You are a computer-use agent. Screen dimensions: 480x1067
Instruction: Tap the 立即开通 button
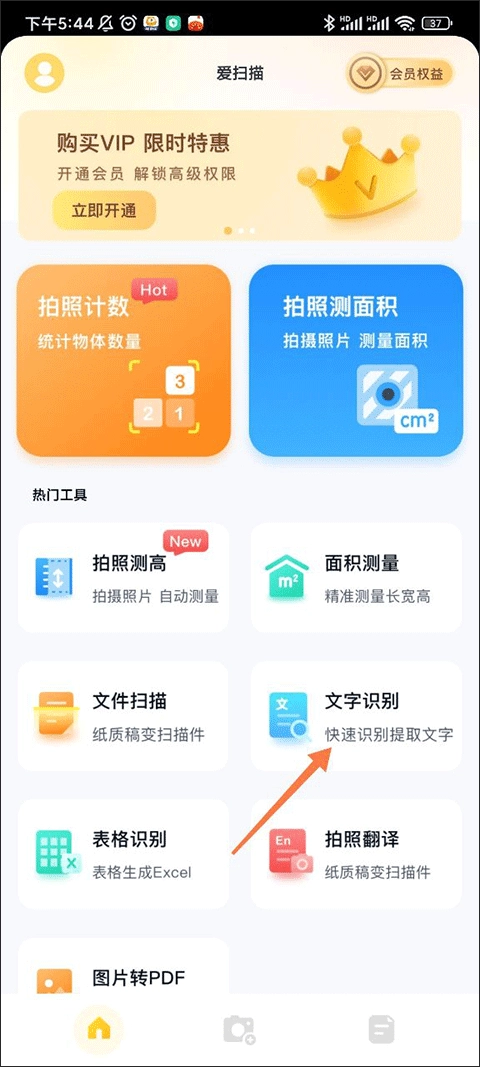click(x=104, y=210)
